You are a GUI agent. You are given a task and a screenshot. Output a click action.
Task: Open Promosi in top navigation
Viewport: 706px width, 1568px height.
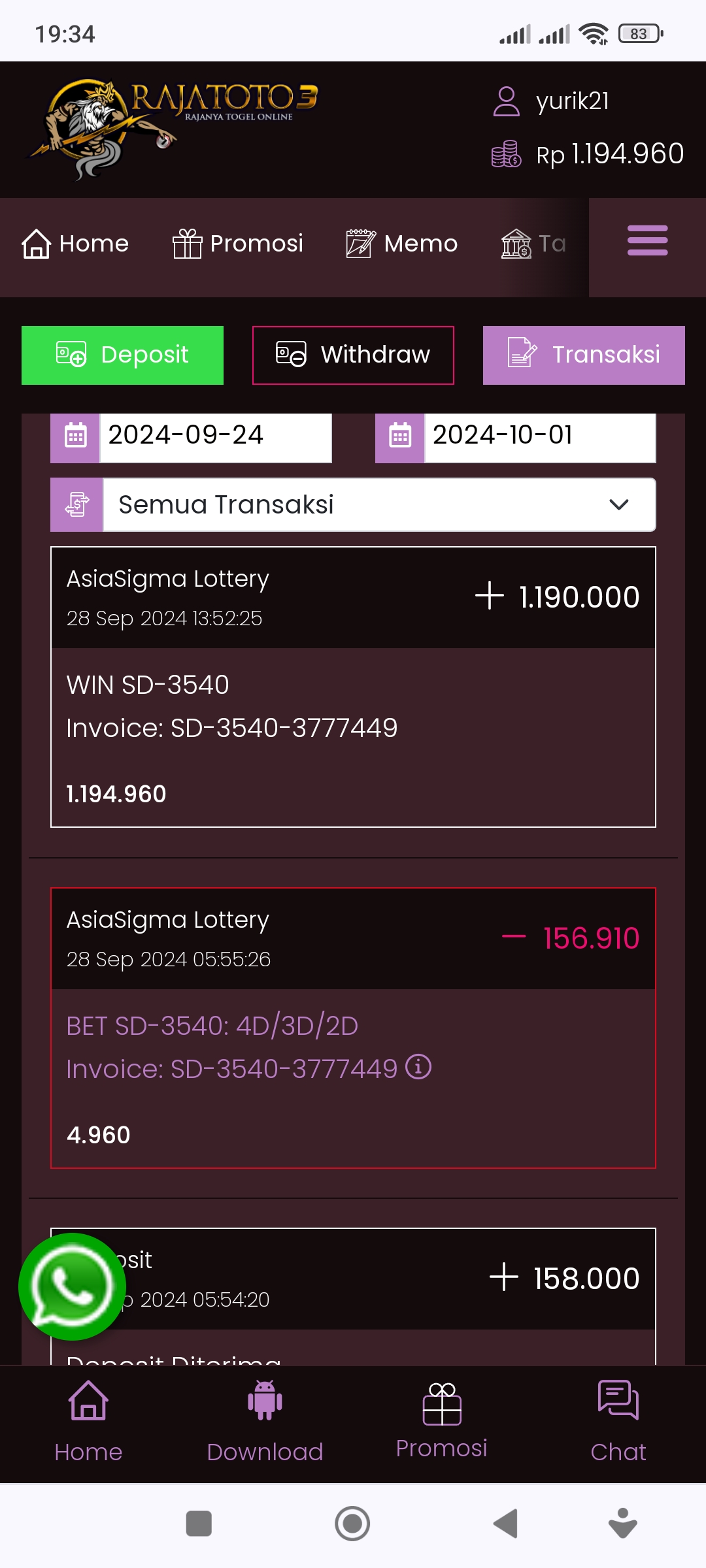coord(238,244)
